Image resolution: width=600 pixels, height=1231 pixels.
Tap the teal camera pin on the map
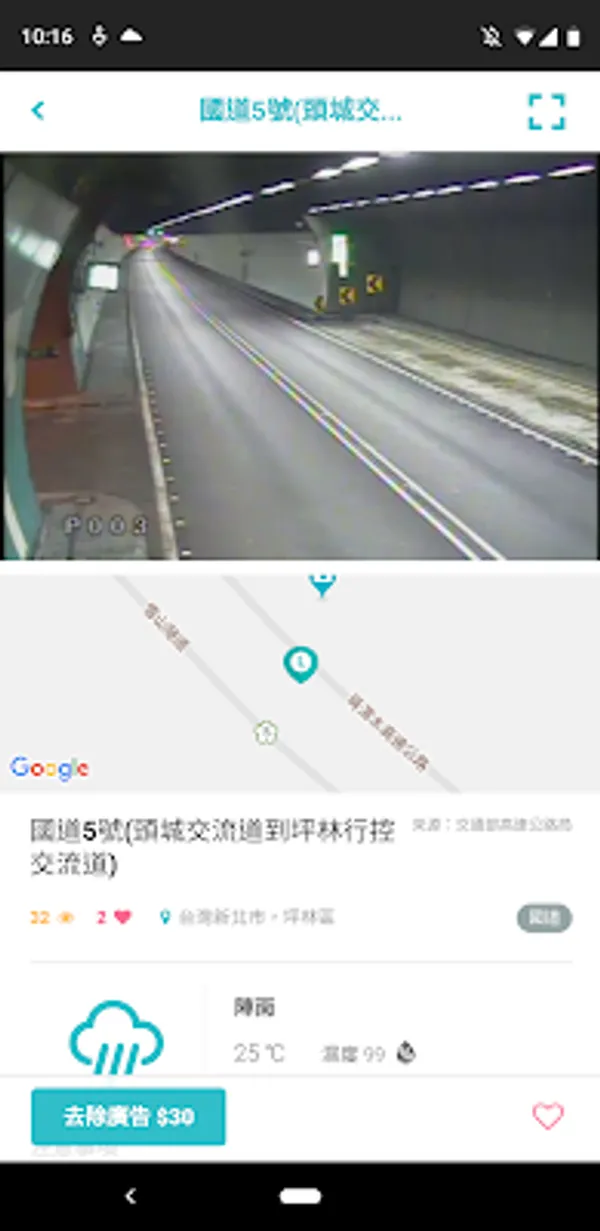coord(299,664)
